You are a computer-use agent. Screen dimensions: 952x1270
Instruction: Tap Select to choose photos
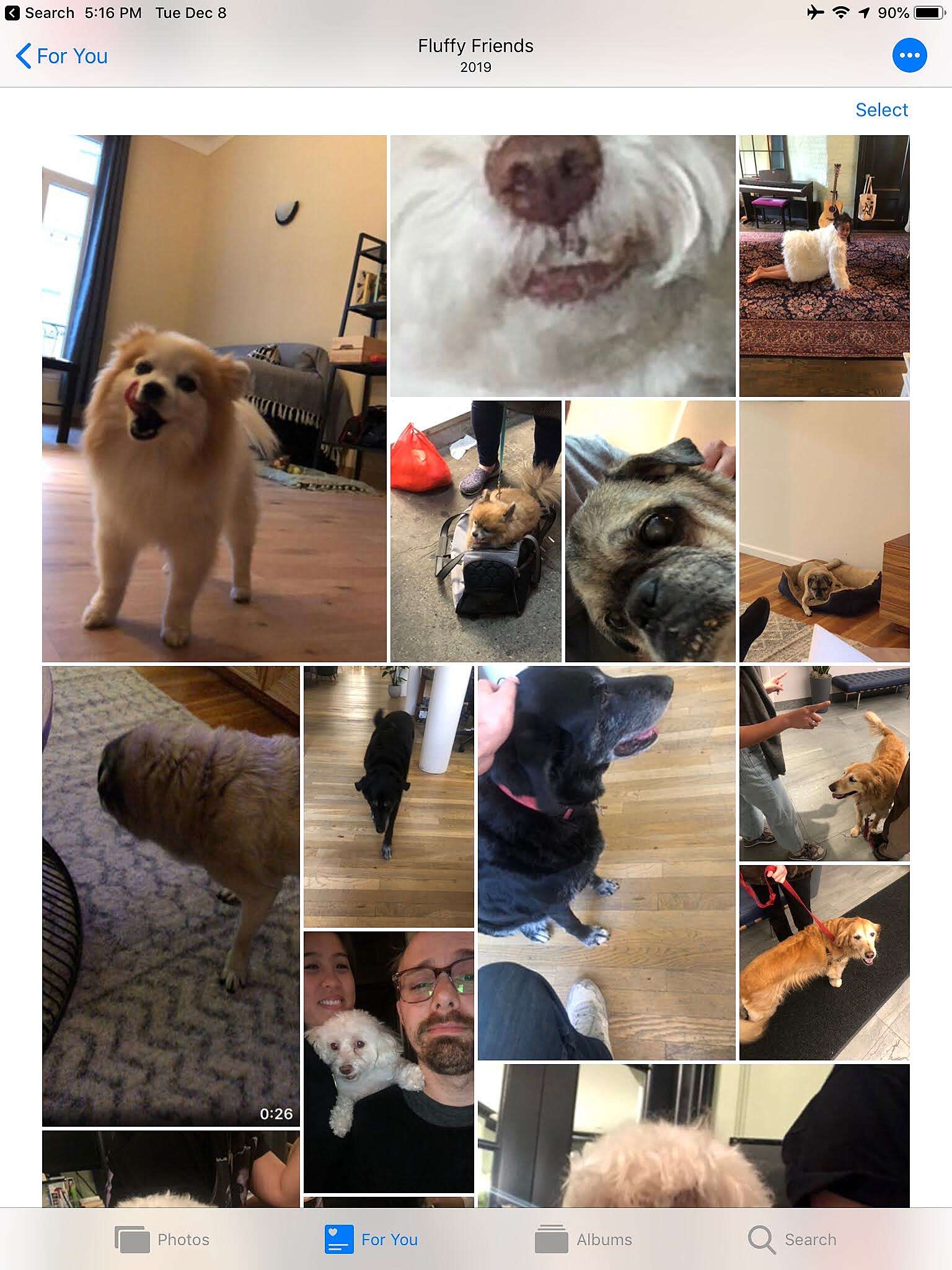coord(881,110)
